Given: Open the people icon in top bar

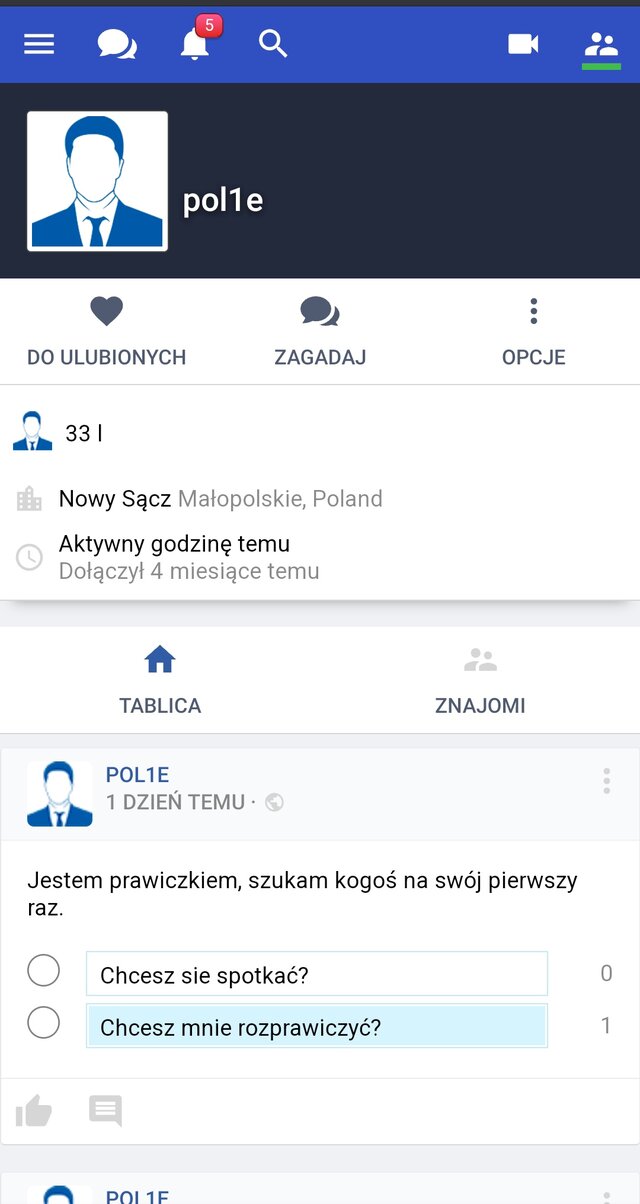Looking at the screenshot, I should 601,44.
